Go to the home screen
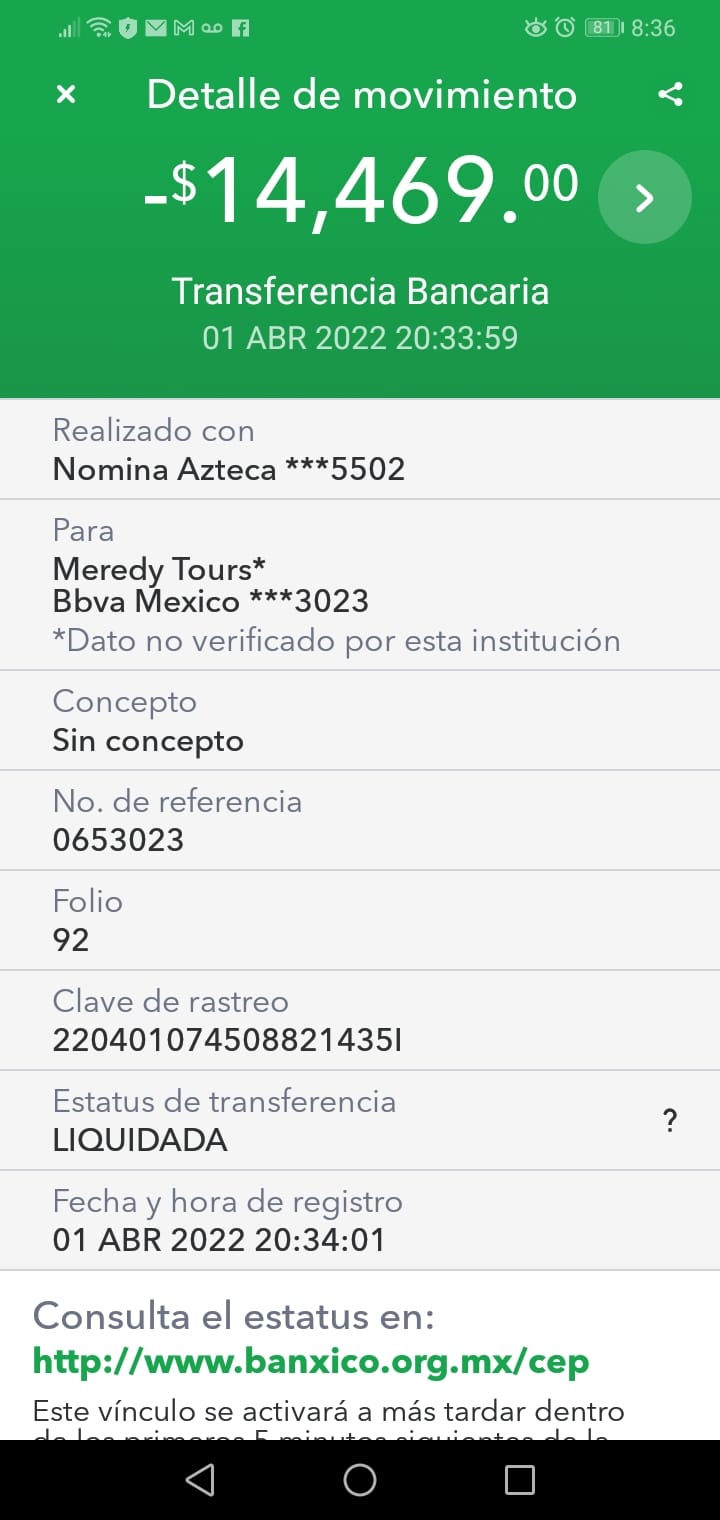 pyautogui.click(x=360, y=1480)
